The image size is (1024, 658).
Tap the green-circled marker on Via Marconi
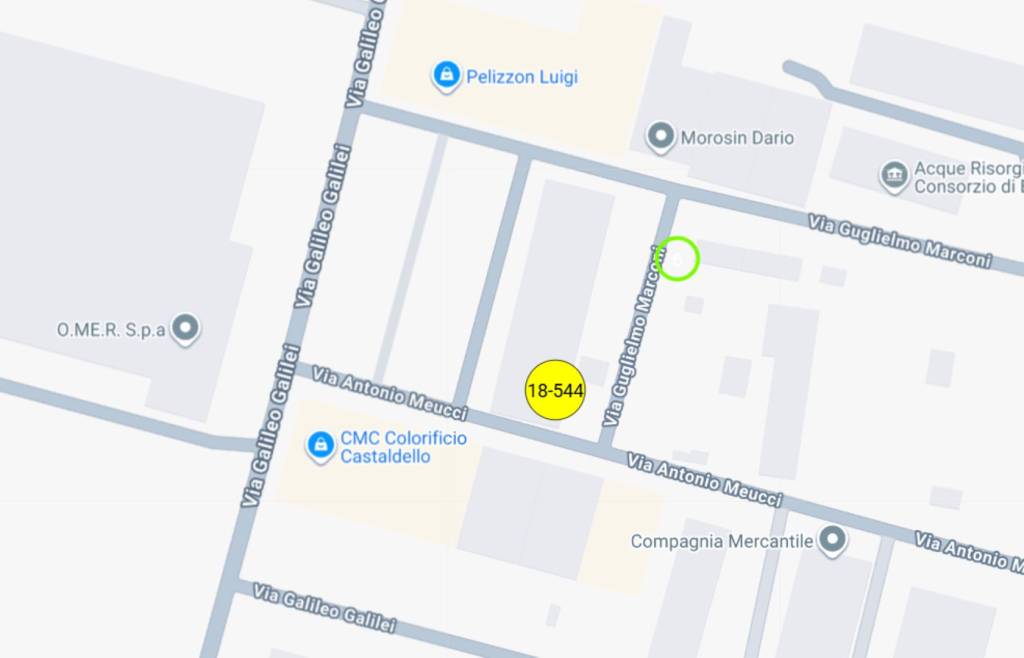tap(678, 259)
